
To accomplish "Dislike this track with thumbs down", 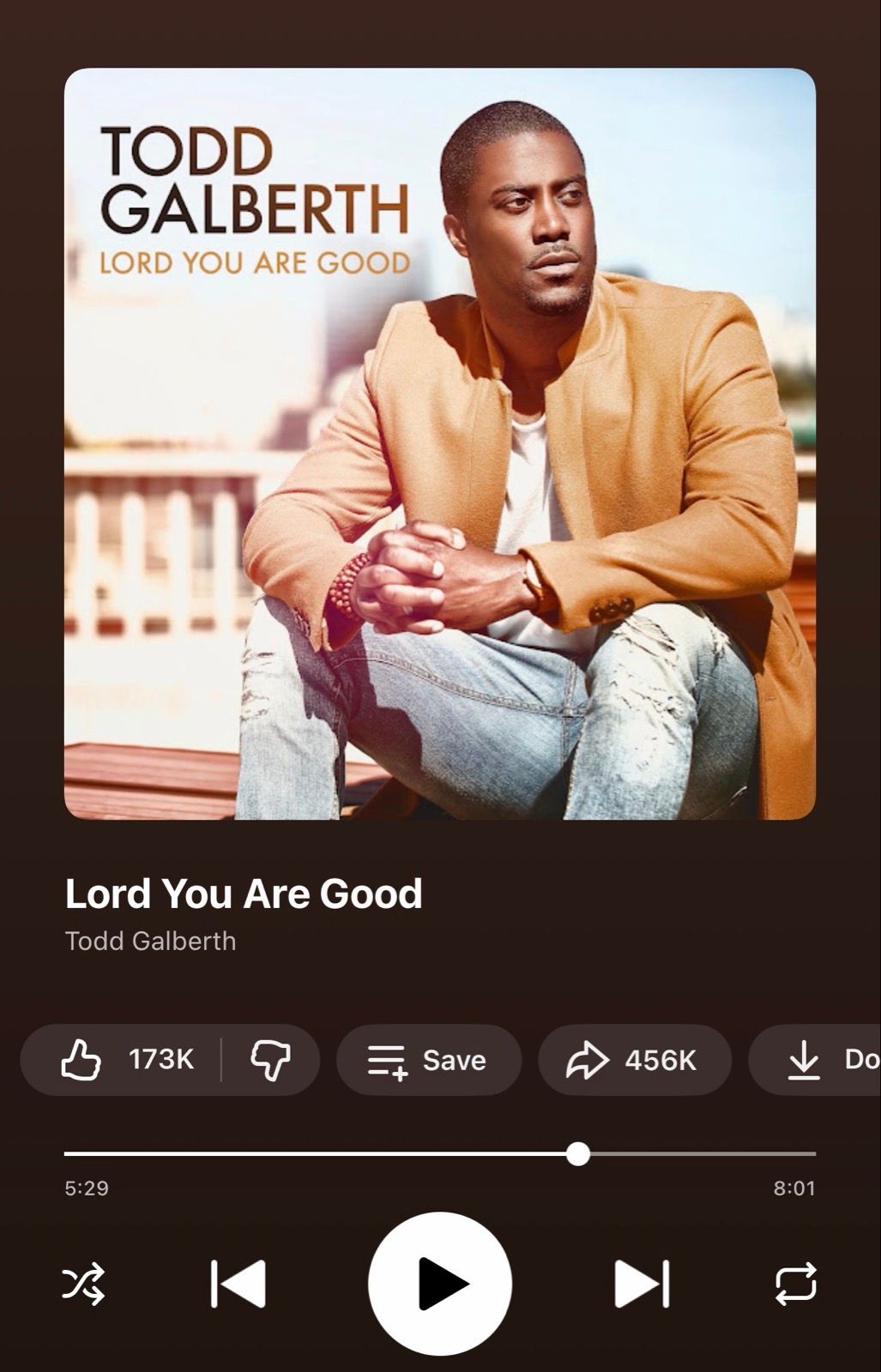I will tap(270, 1060).
